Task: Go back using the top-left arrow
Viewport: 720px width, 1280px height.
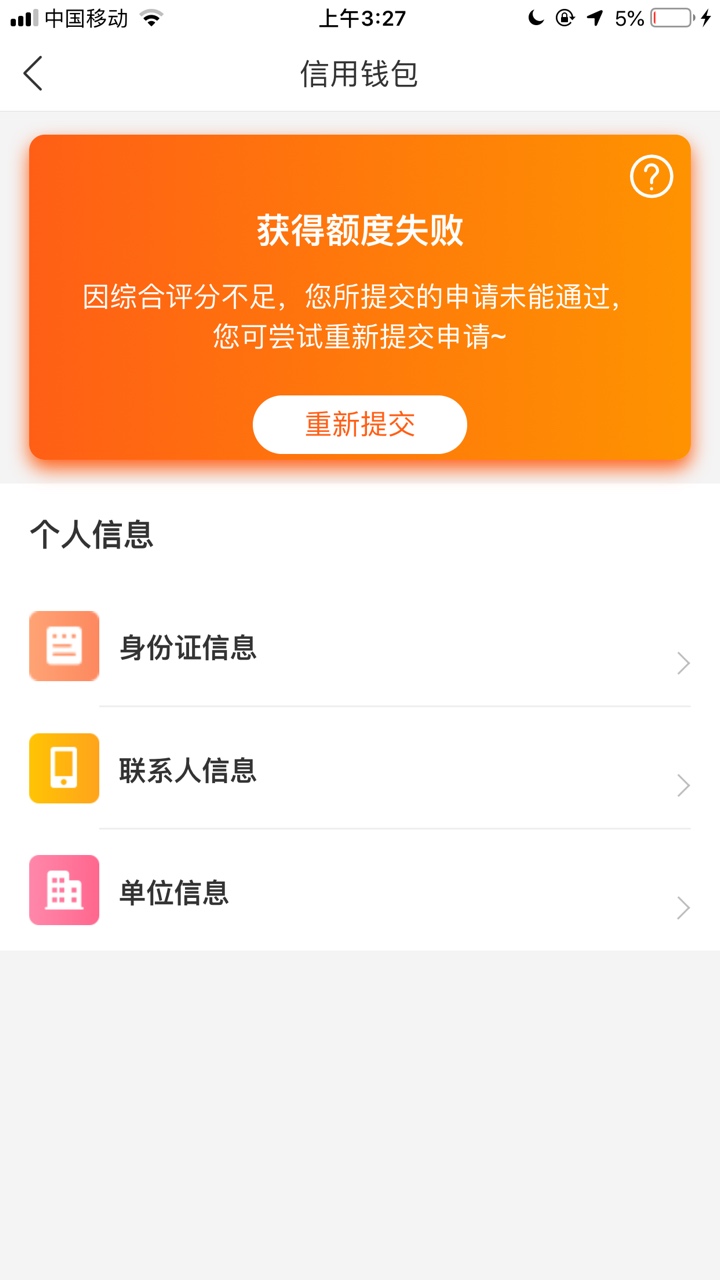Action: click(x=33, y=74)
